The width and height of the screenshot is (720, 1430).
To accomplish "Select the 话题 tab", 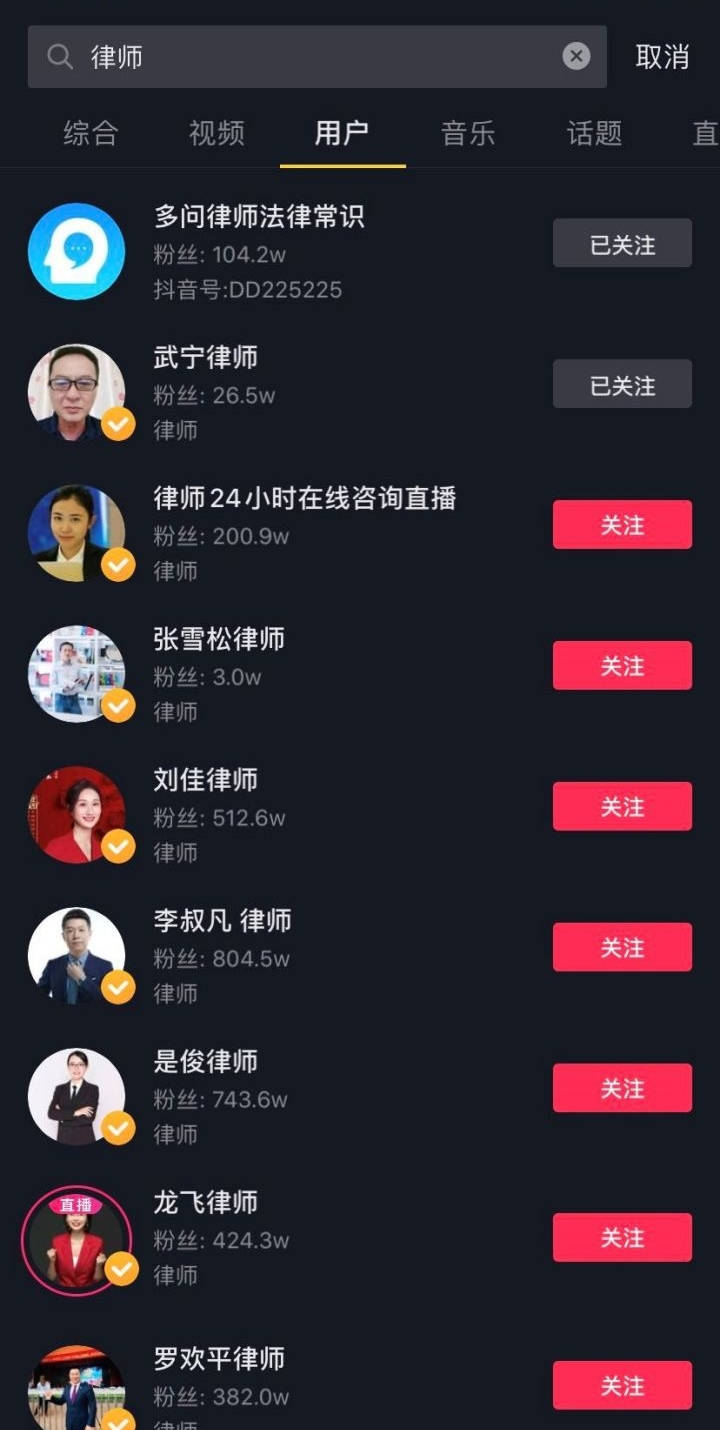I will click(594, 133).
